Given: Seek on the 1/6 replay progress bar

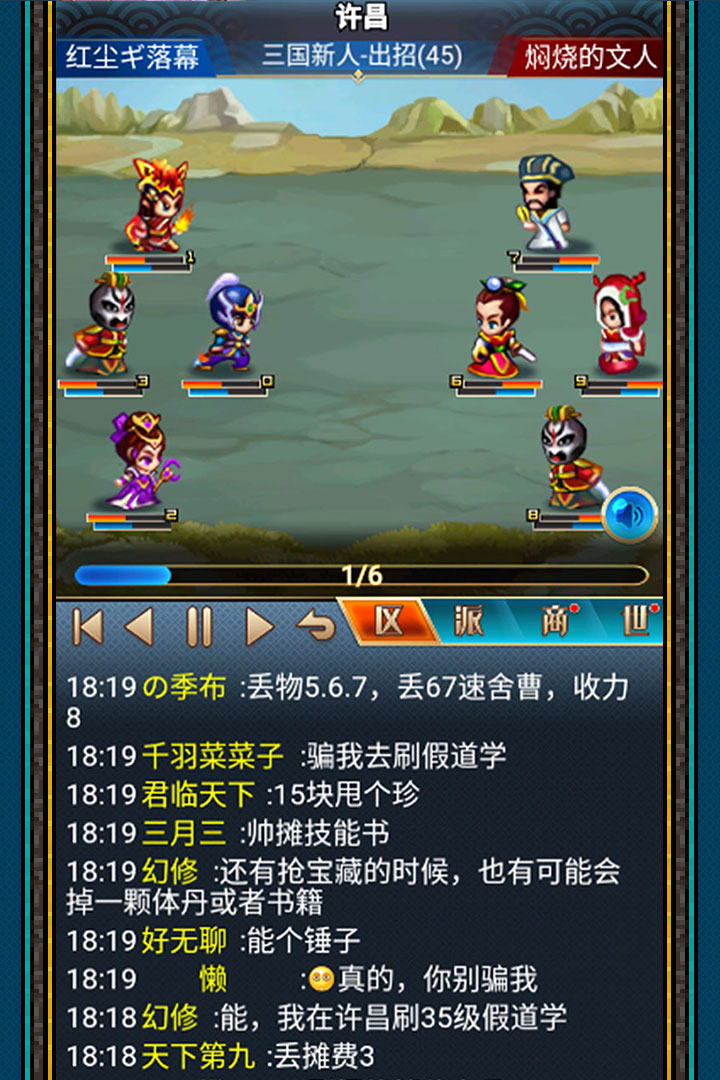Looking at the screenshot, I should (x=360, y=575).
